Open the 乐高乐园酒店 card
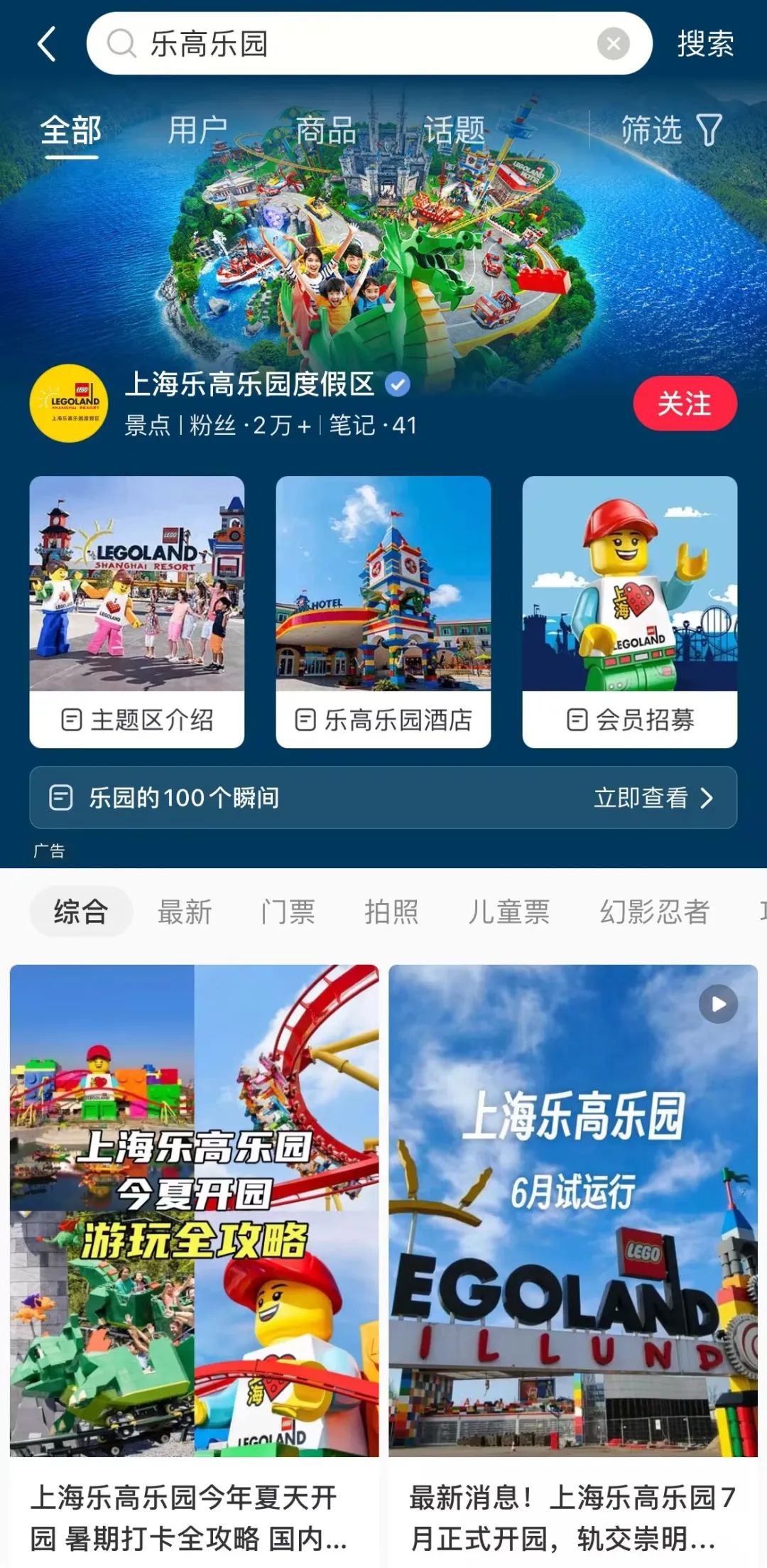 click(383, 612)
